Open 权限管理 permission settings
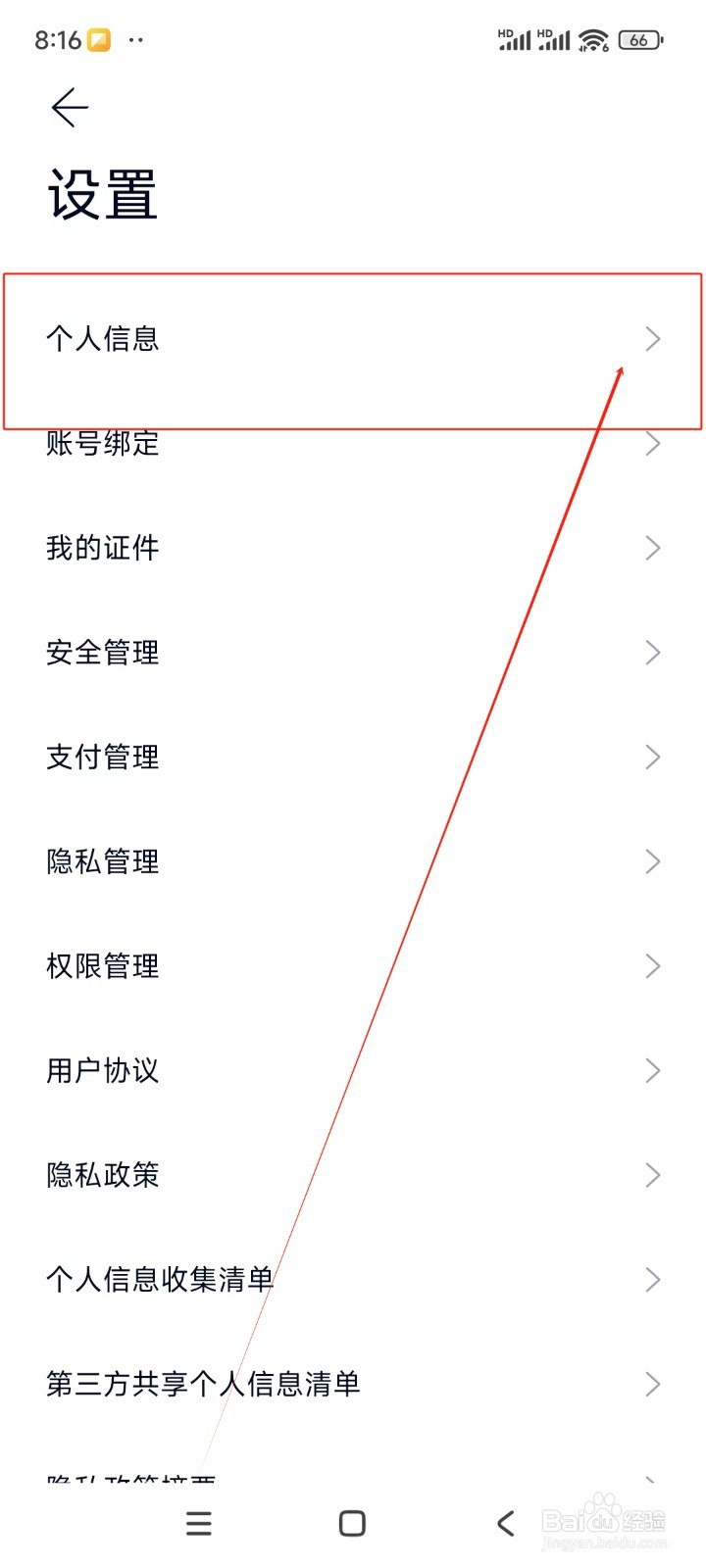Screen dimensions: 706x1568 103,966
